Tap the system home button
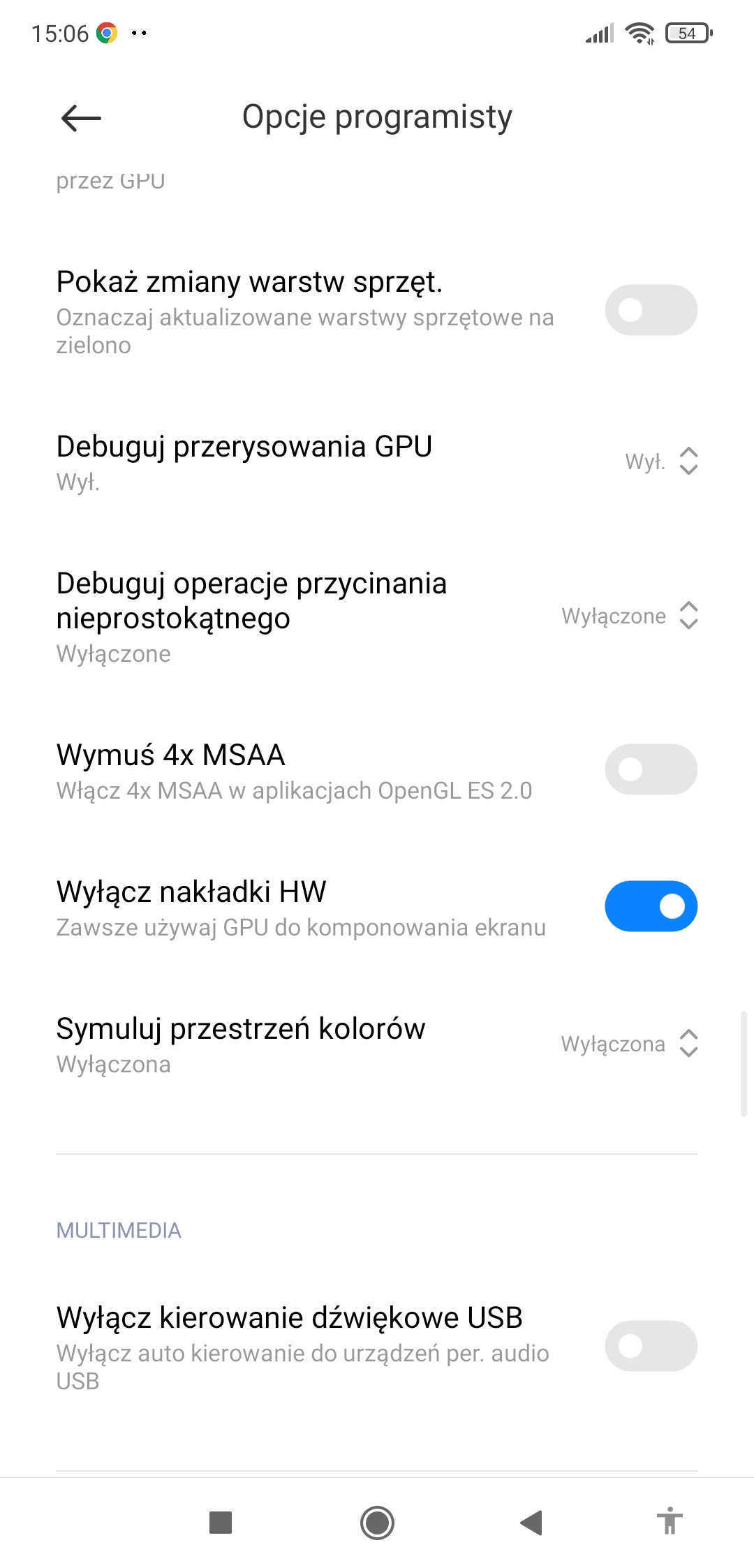754x1568 pixels. (377, 1523)
